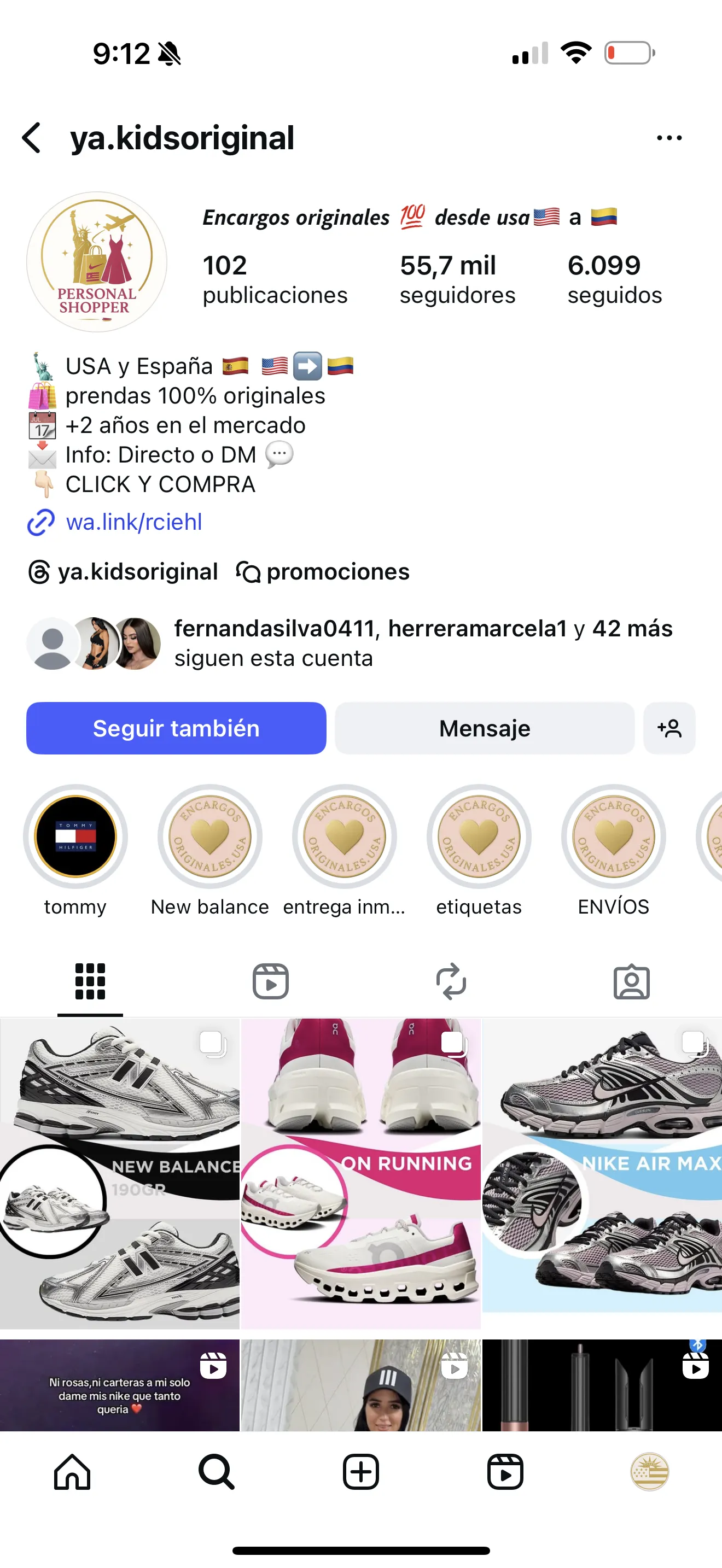Viewport: 722px width, 1568px height.
Task: View the etiquetas highlight
Action: tap(479, 837)
